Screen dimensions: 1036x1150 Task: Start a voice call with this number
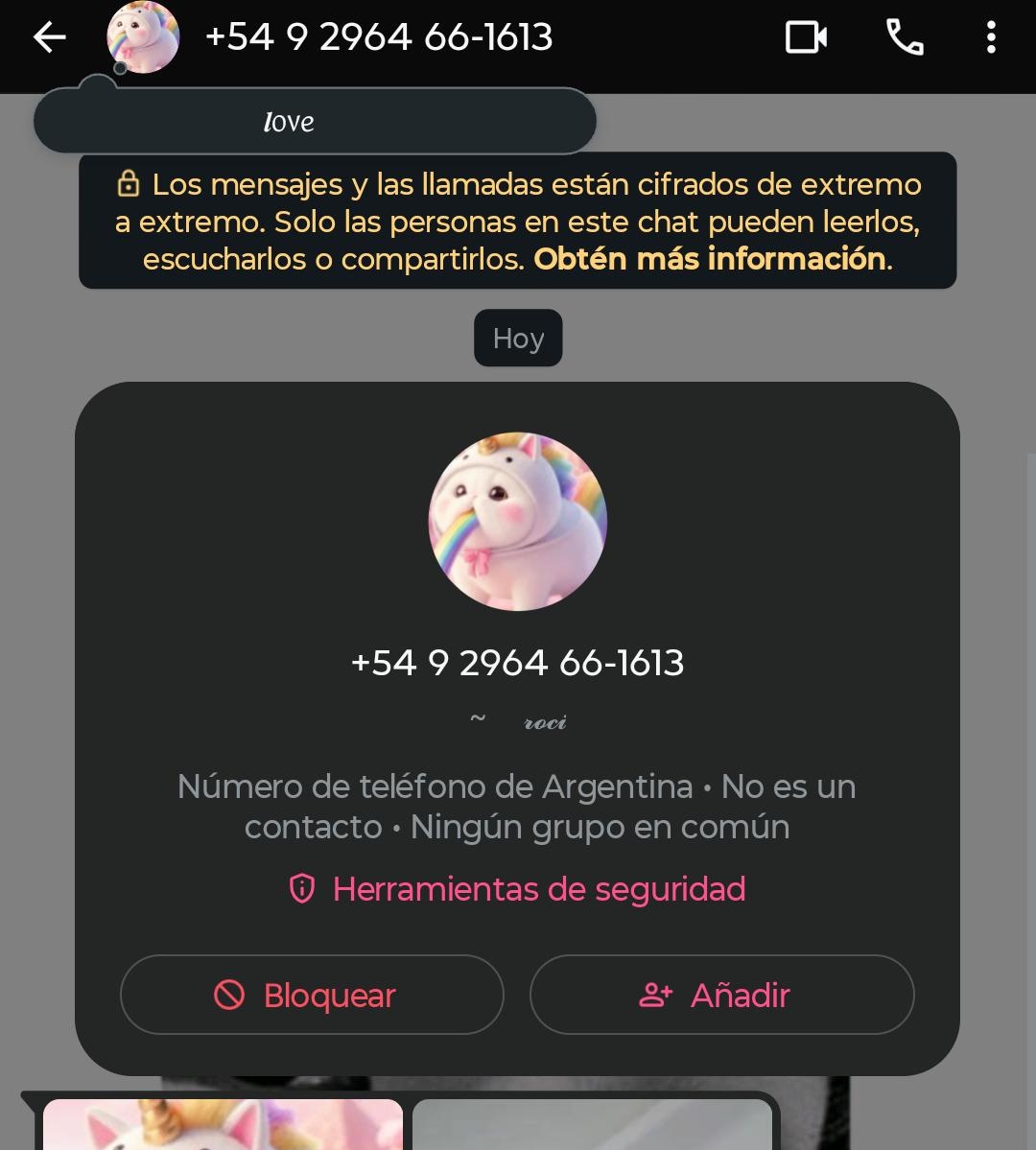coord(904,38)
